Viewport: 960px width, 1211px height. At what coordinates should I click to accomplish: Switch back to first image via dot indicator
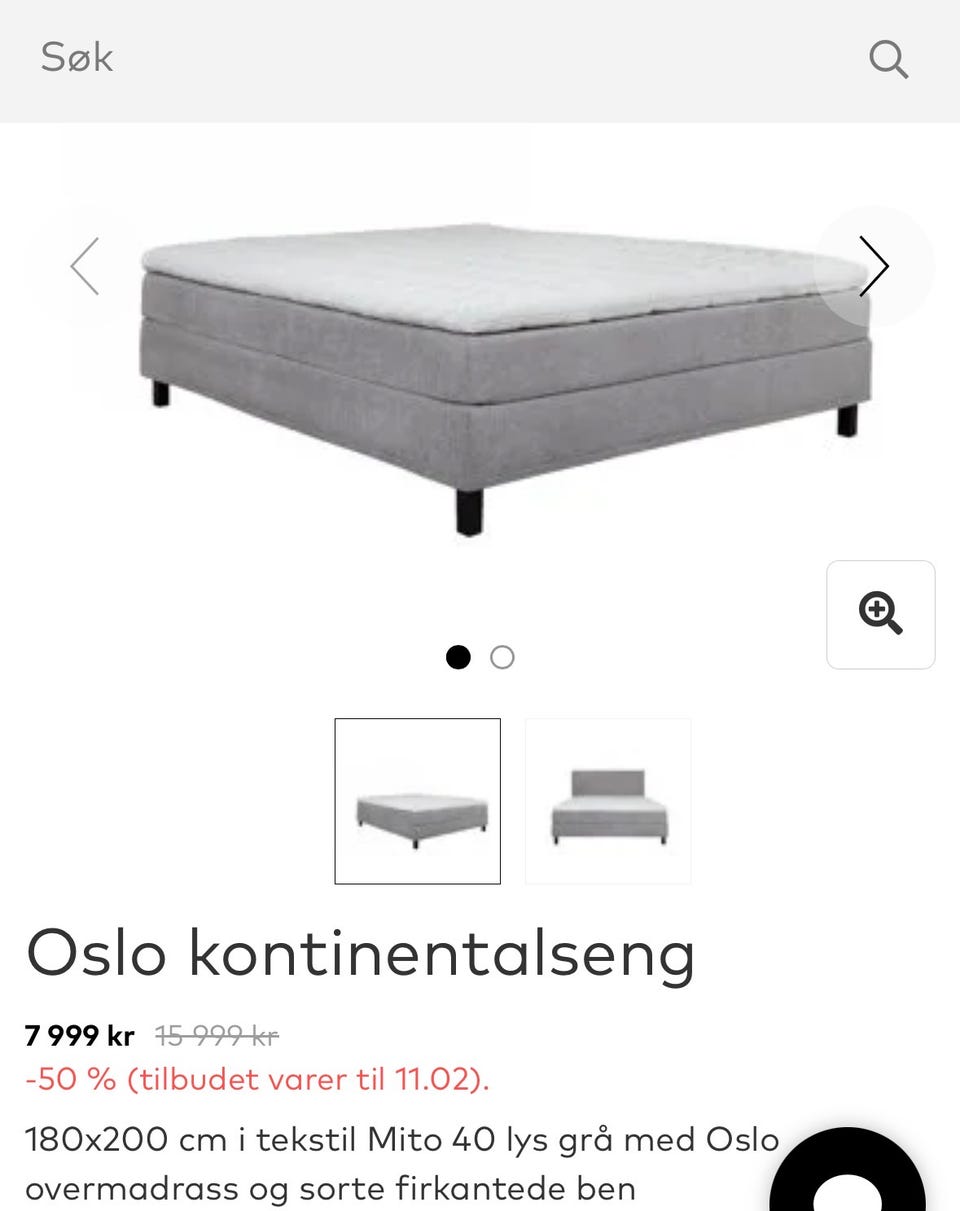[x=459, y=657]
